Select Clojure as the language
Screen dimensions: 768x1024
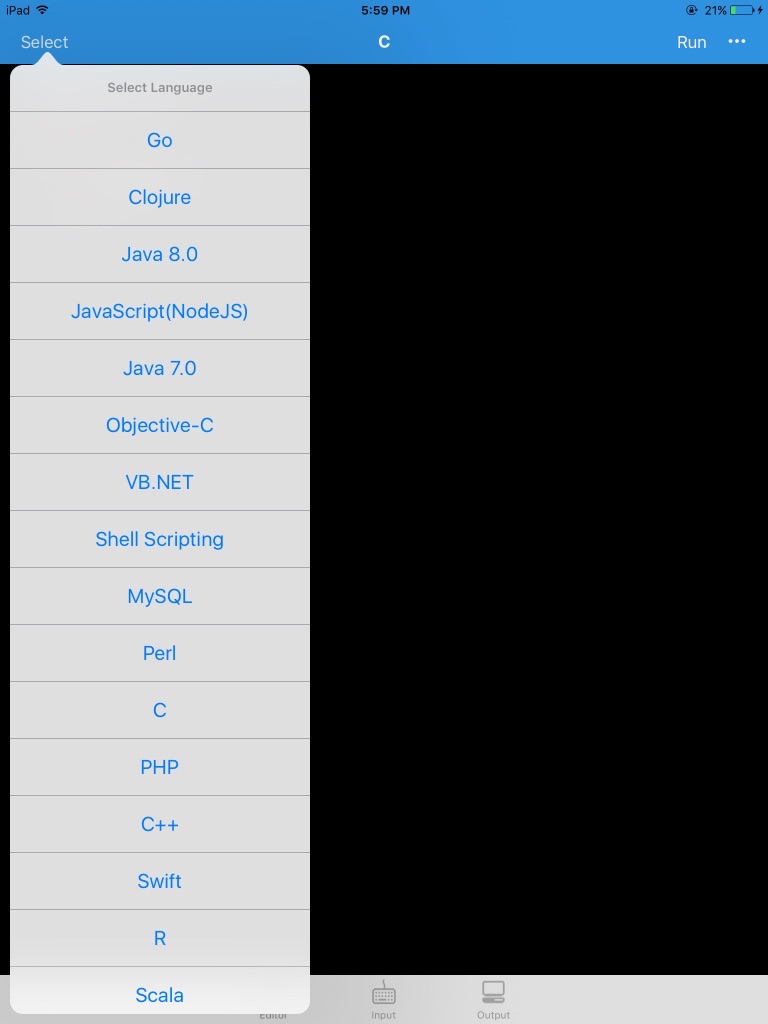(160, 197)
